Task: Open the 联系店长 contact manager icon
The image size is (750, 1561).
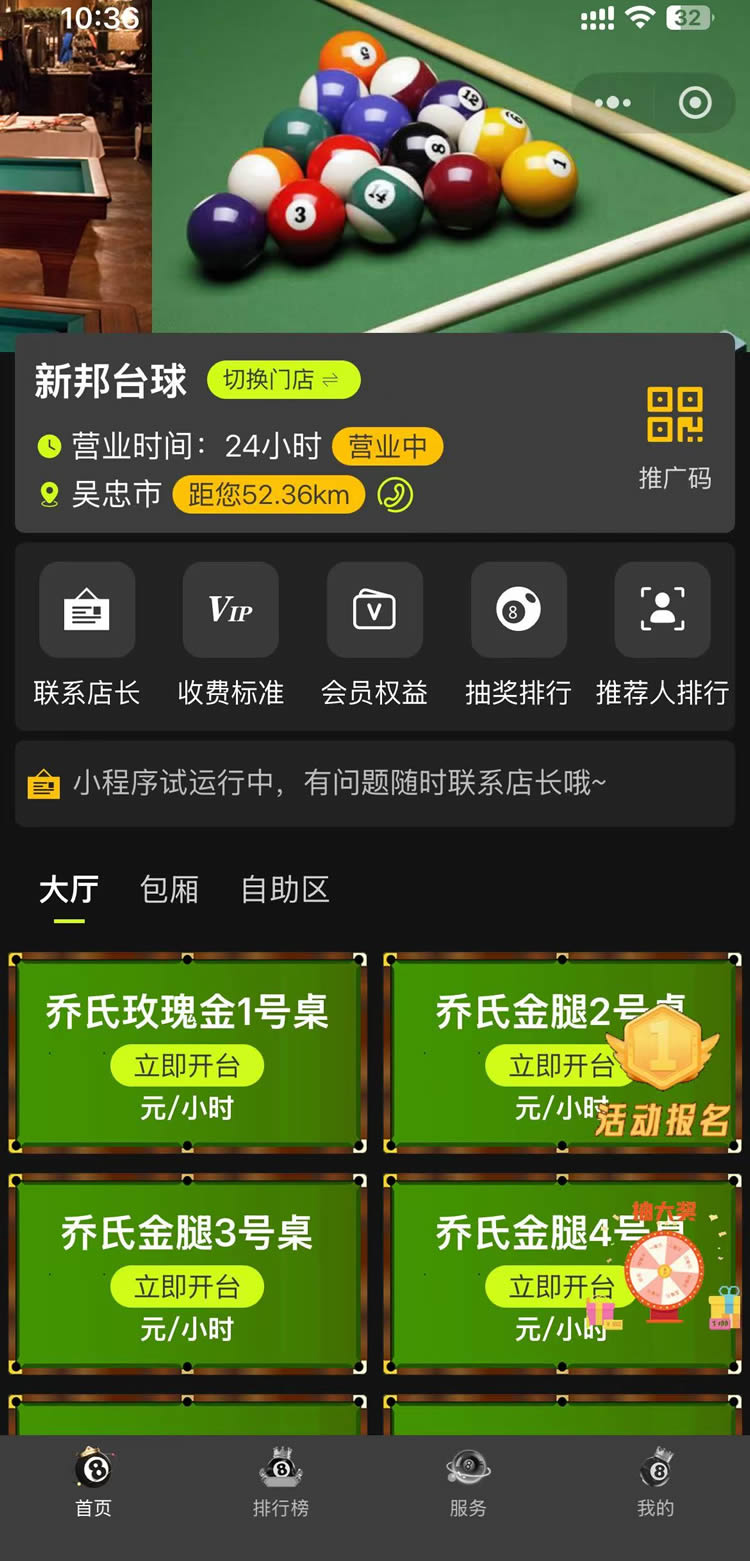Action: pyautogui.click(x=86, y=610)
